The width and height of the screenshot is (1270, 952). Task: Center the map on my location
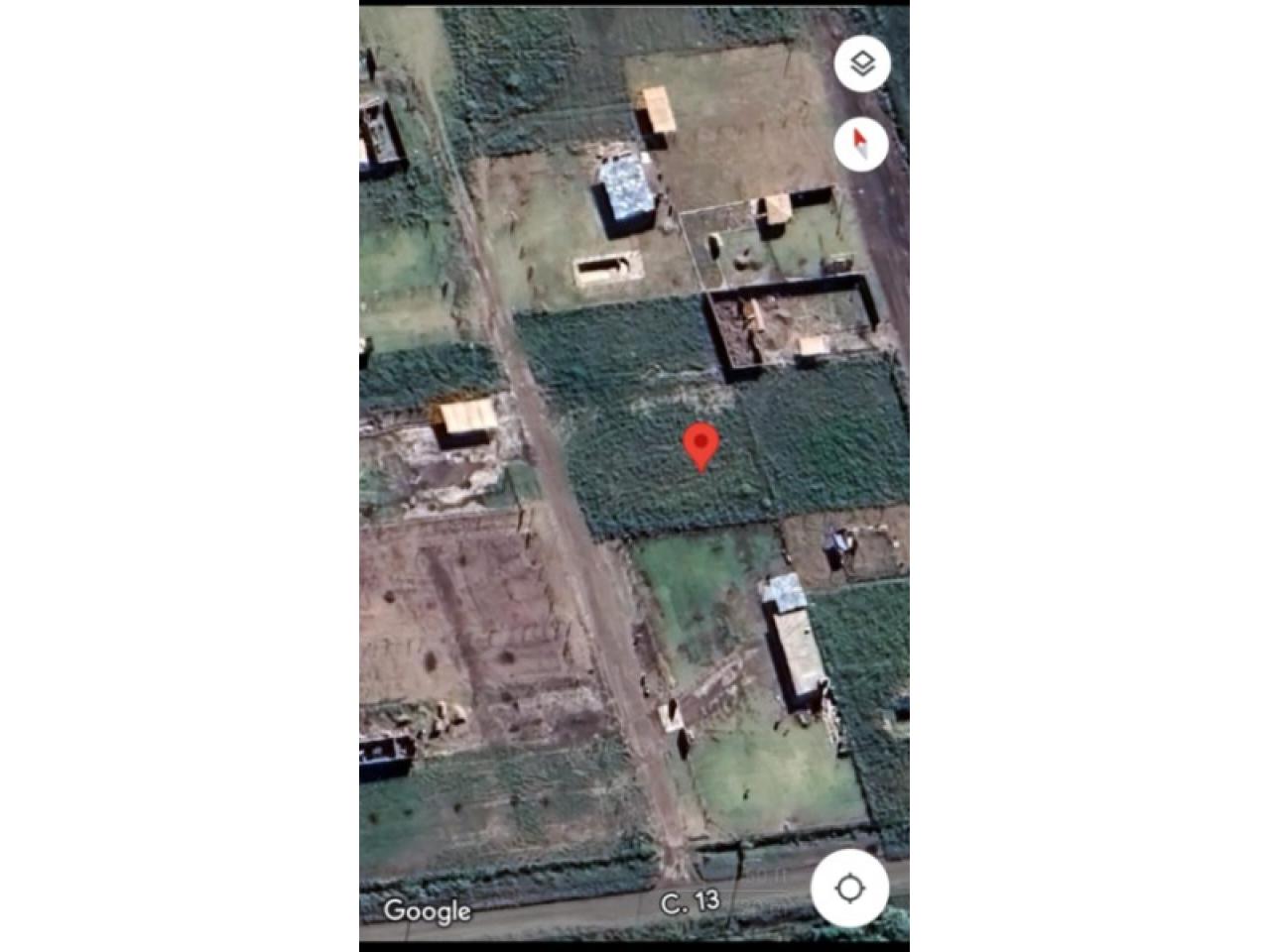(x=849, y=889)
